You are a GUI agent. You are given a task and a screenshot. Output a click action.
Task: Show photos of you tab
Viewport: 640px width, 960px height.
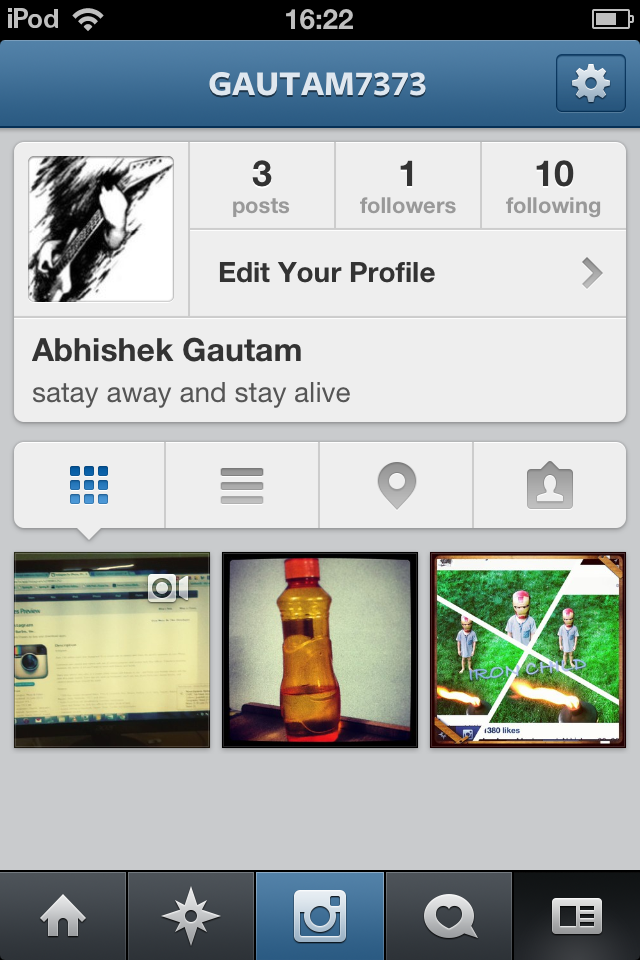[549, 486]
